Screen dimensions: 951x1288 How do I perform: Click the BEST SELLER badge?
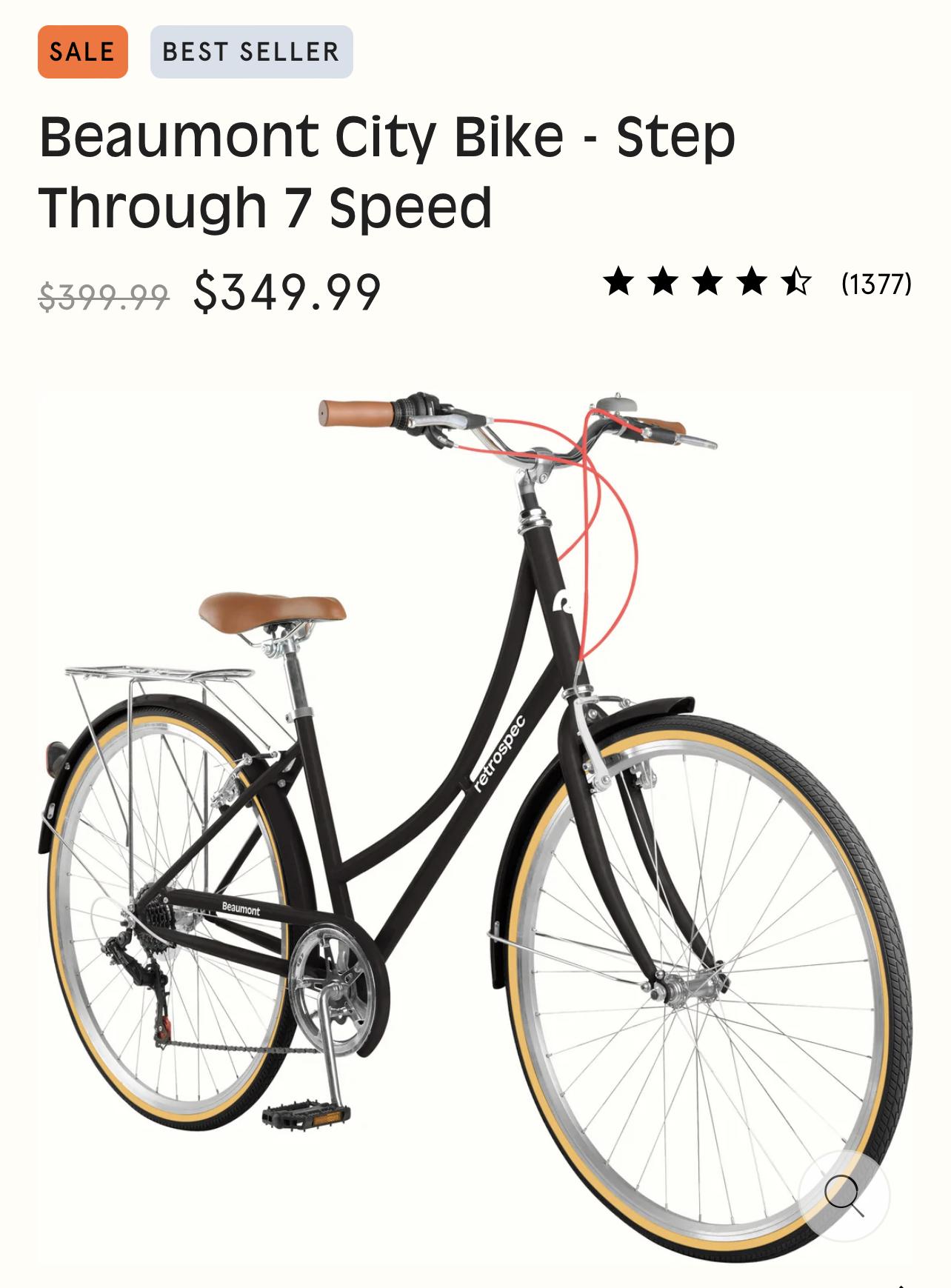[250, 50]
